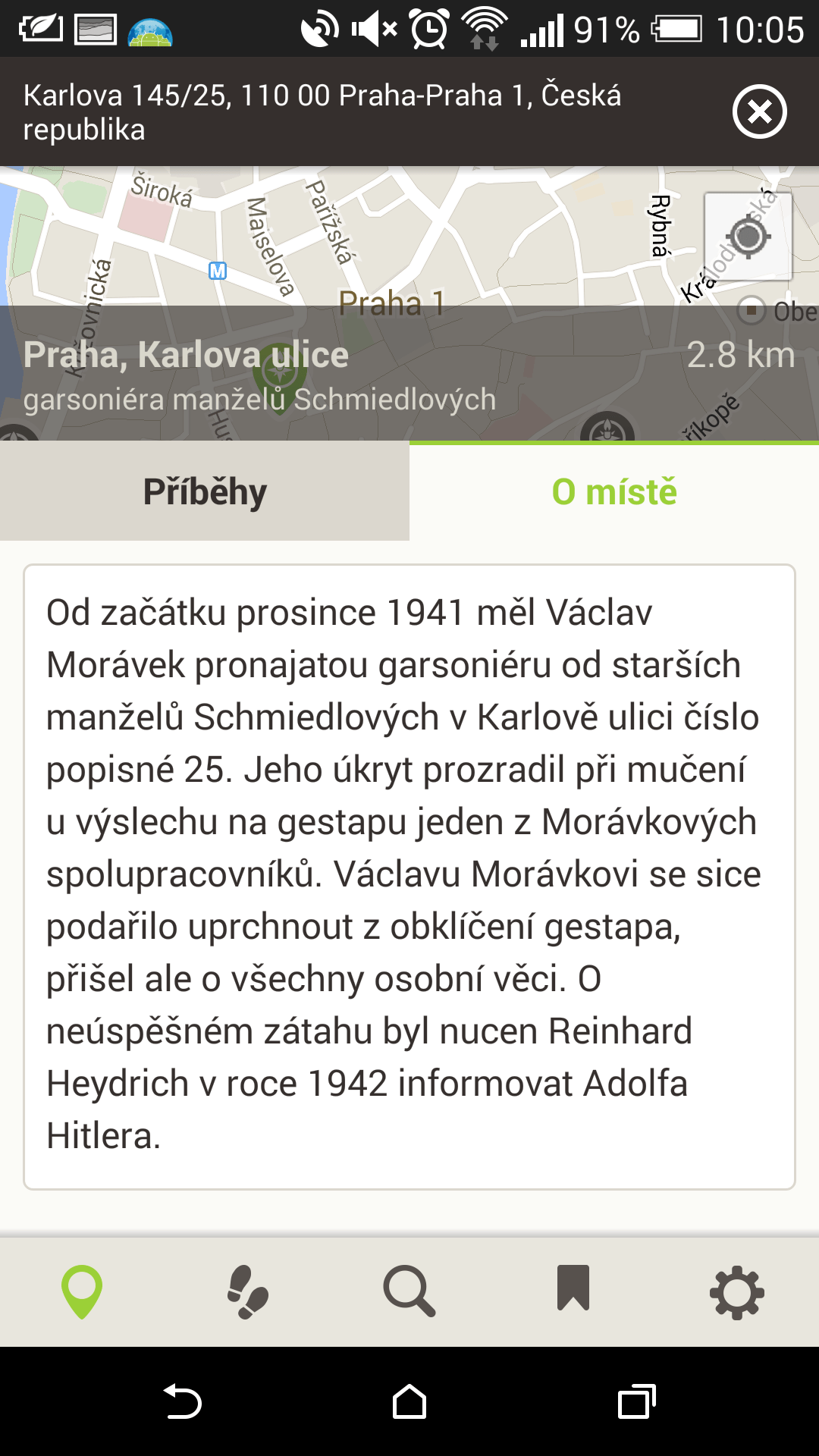The height and width of the screenshot is (1456, 819).
Task: Center map on my location
Action: coord(748,237)
